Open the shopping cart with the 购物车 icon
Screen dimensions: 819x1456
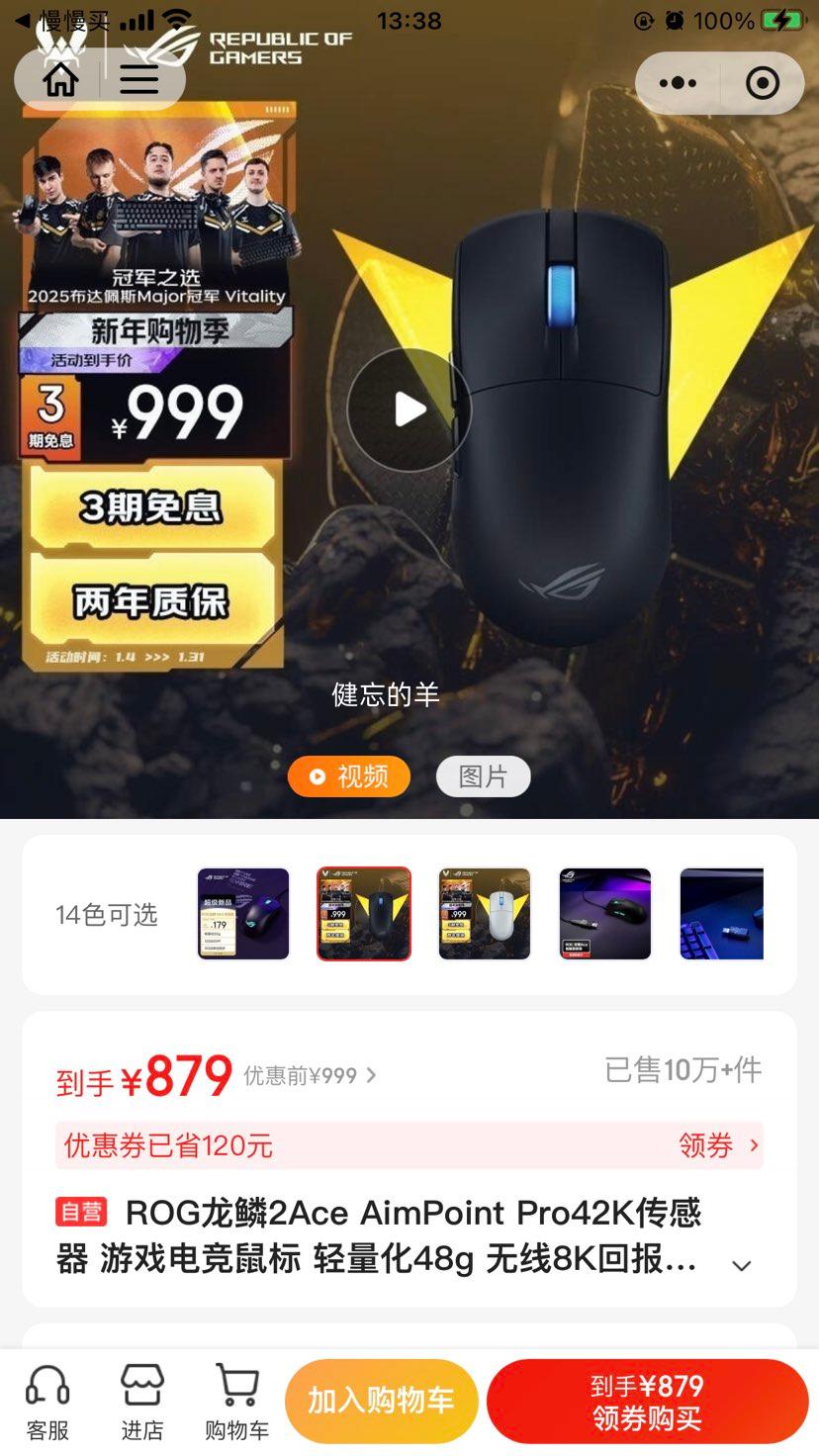point(235,1399)
